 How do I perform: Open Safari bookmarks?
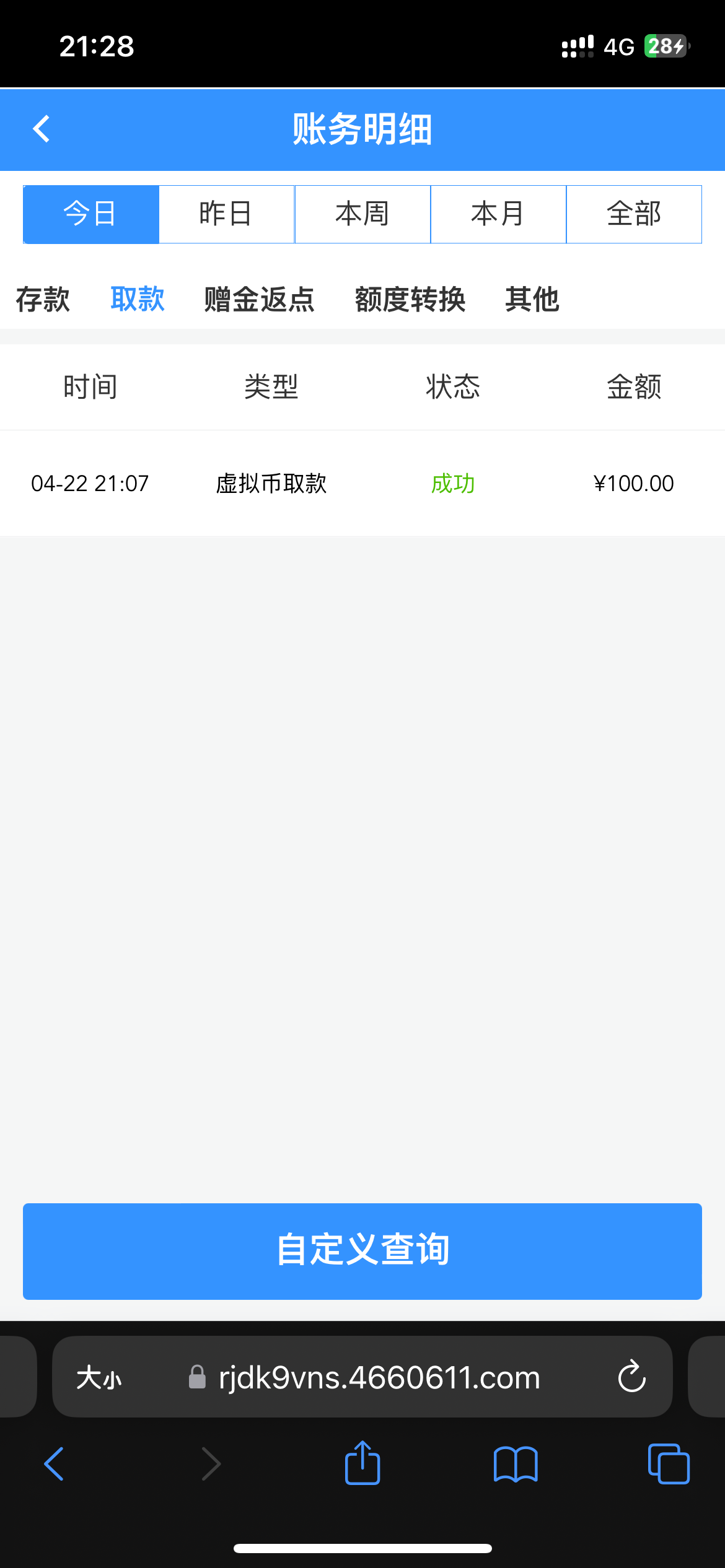pyautogui.click(x=516, y=1464)
